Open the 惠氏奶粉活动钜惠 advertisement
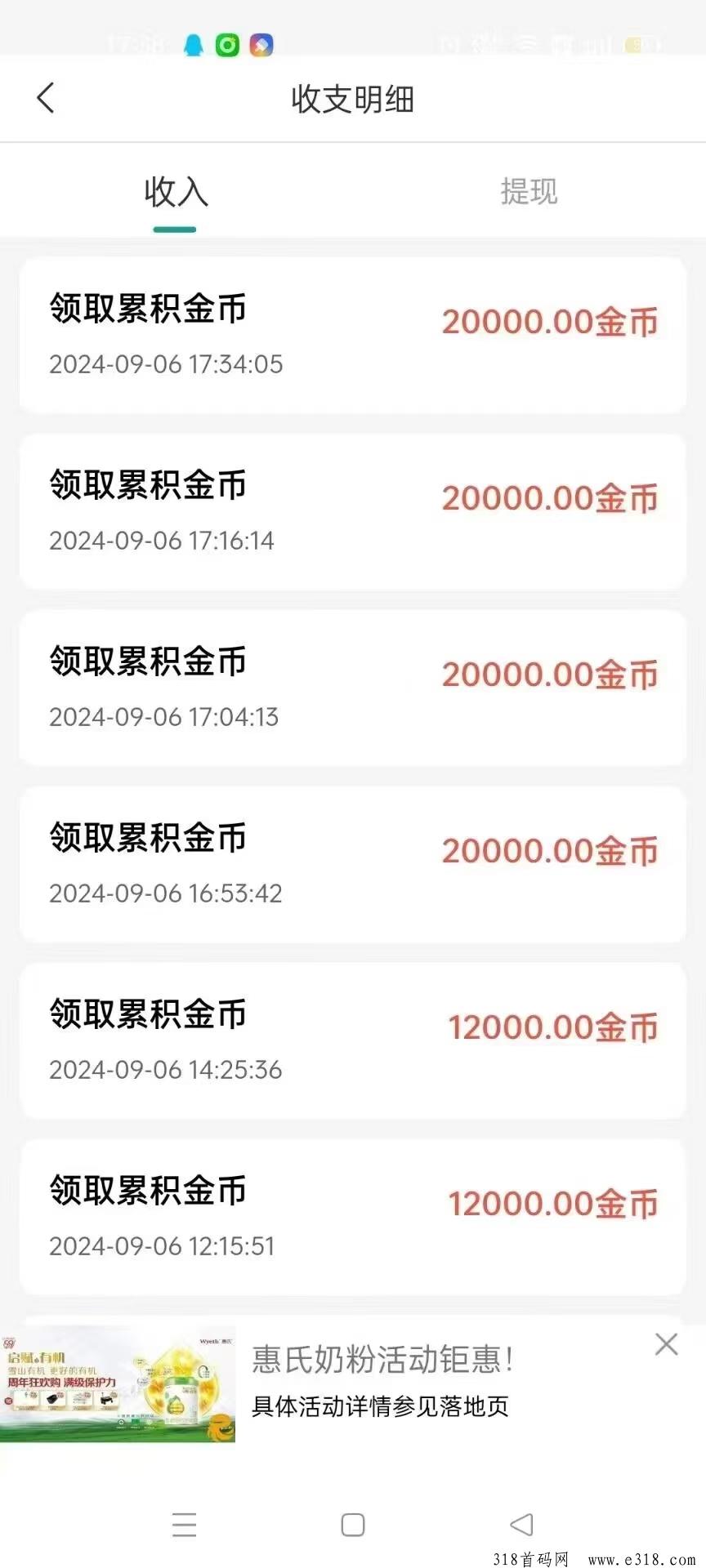 coord(353,1383)
